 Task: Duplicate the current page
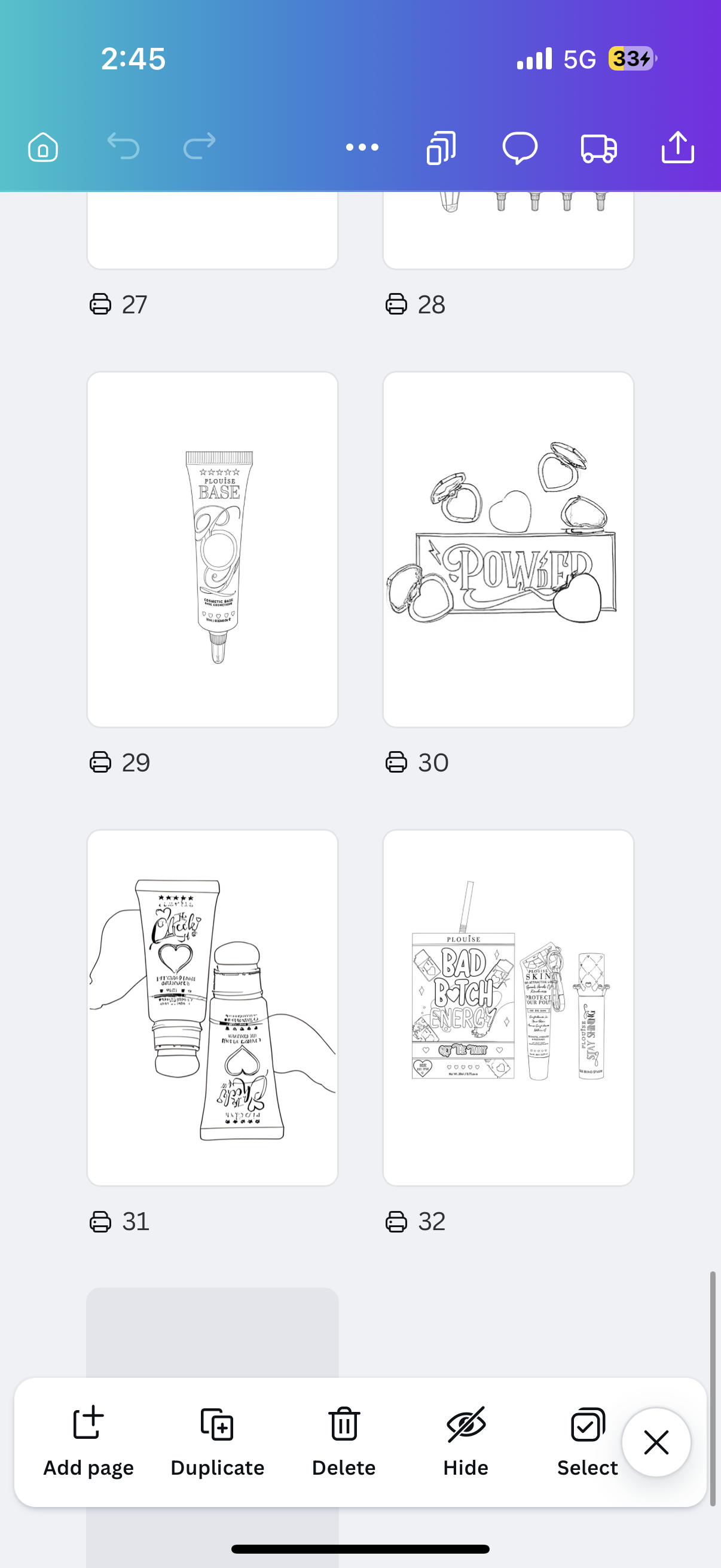coord(217,1441)
